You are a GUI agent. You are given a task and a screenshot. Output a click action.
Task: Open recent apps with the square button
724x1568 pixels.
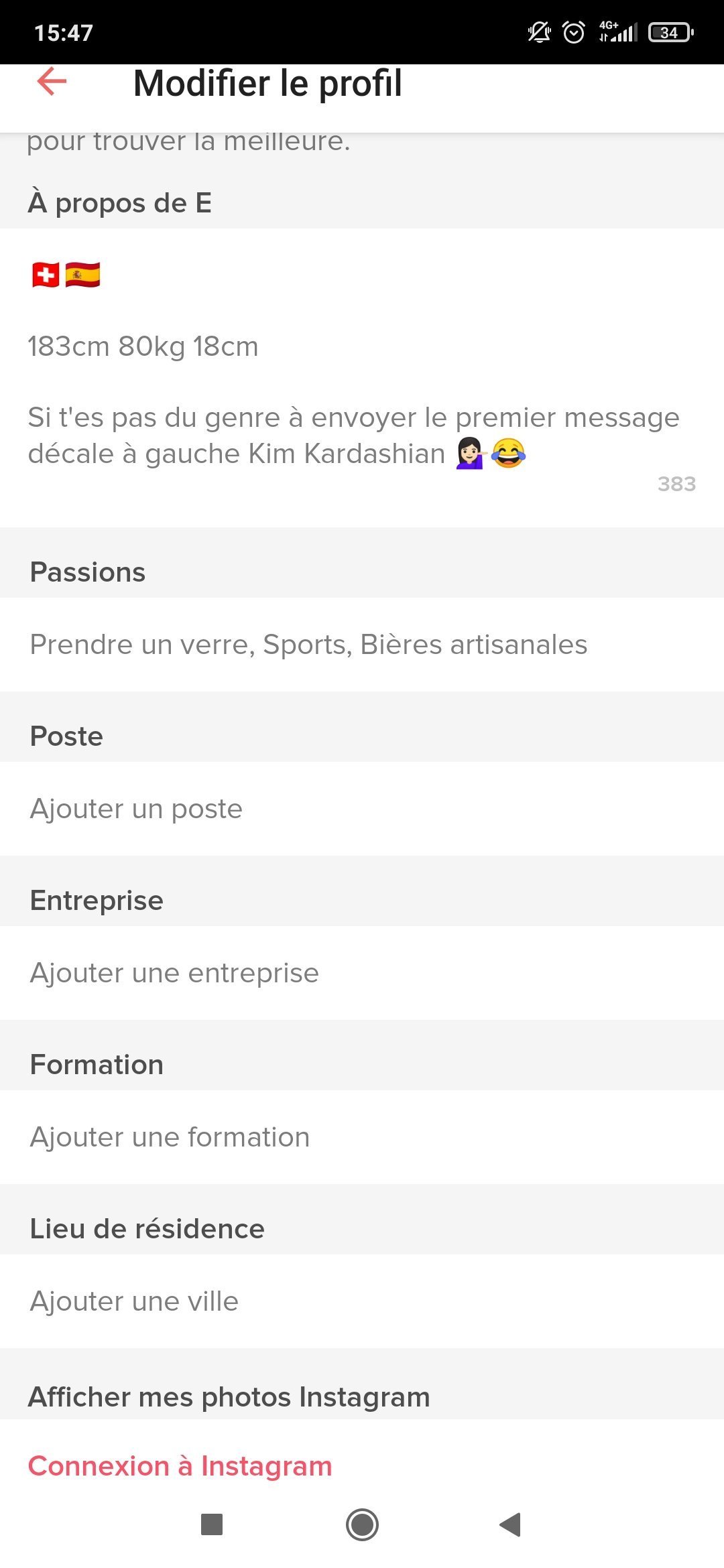(212, 1524)
